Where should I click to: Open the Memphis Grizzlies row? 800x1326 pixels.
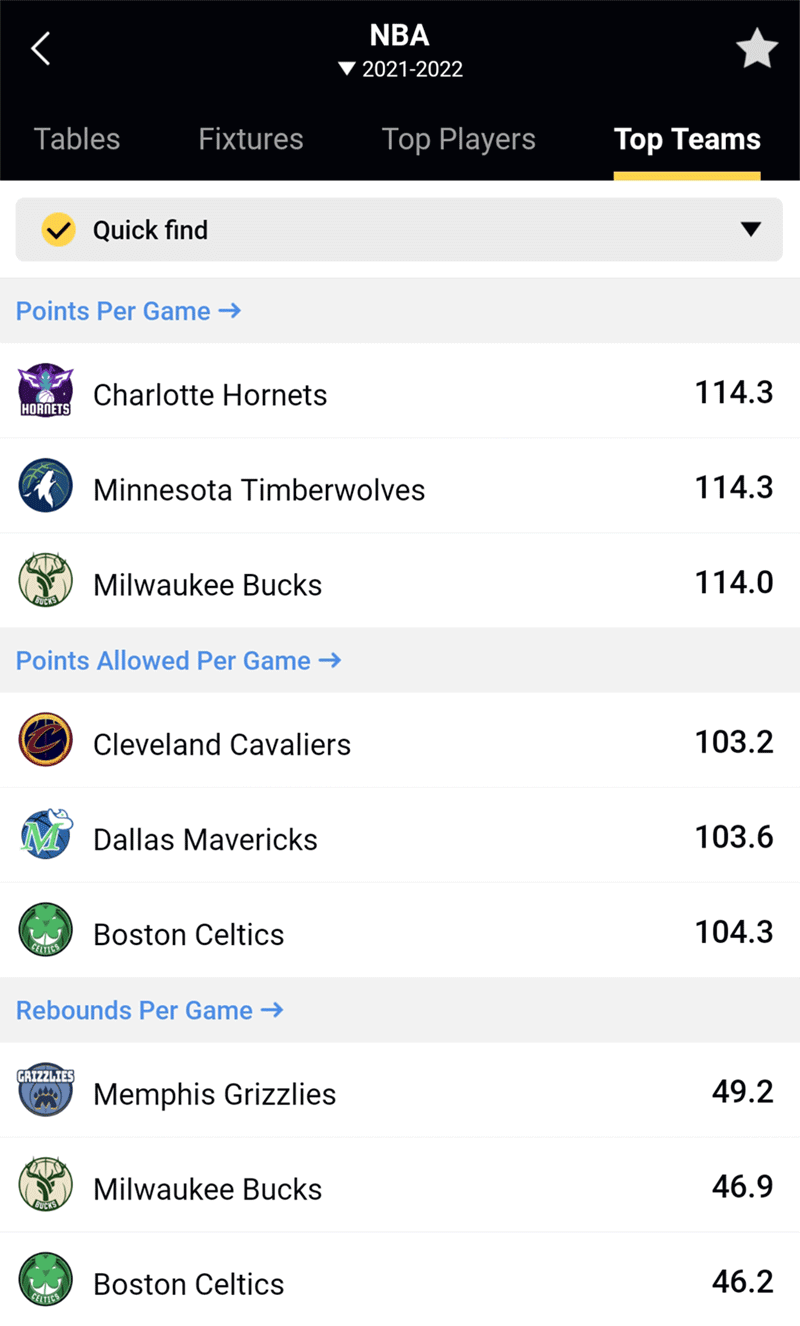pyautogui.click(x=400, y=1091)
